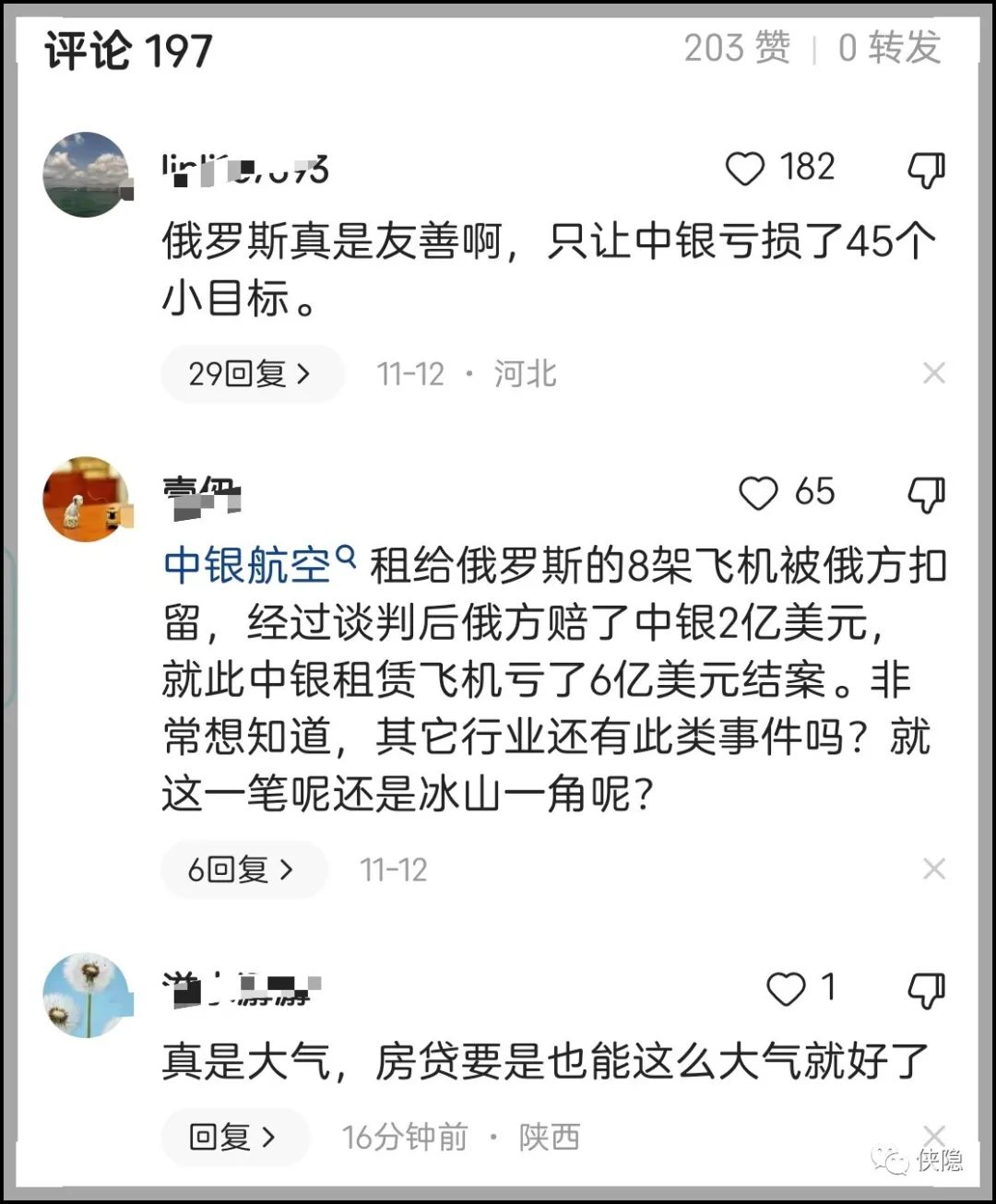
Task: Dislike the comment about 45个小目标
Action: (x=926, y=170)
